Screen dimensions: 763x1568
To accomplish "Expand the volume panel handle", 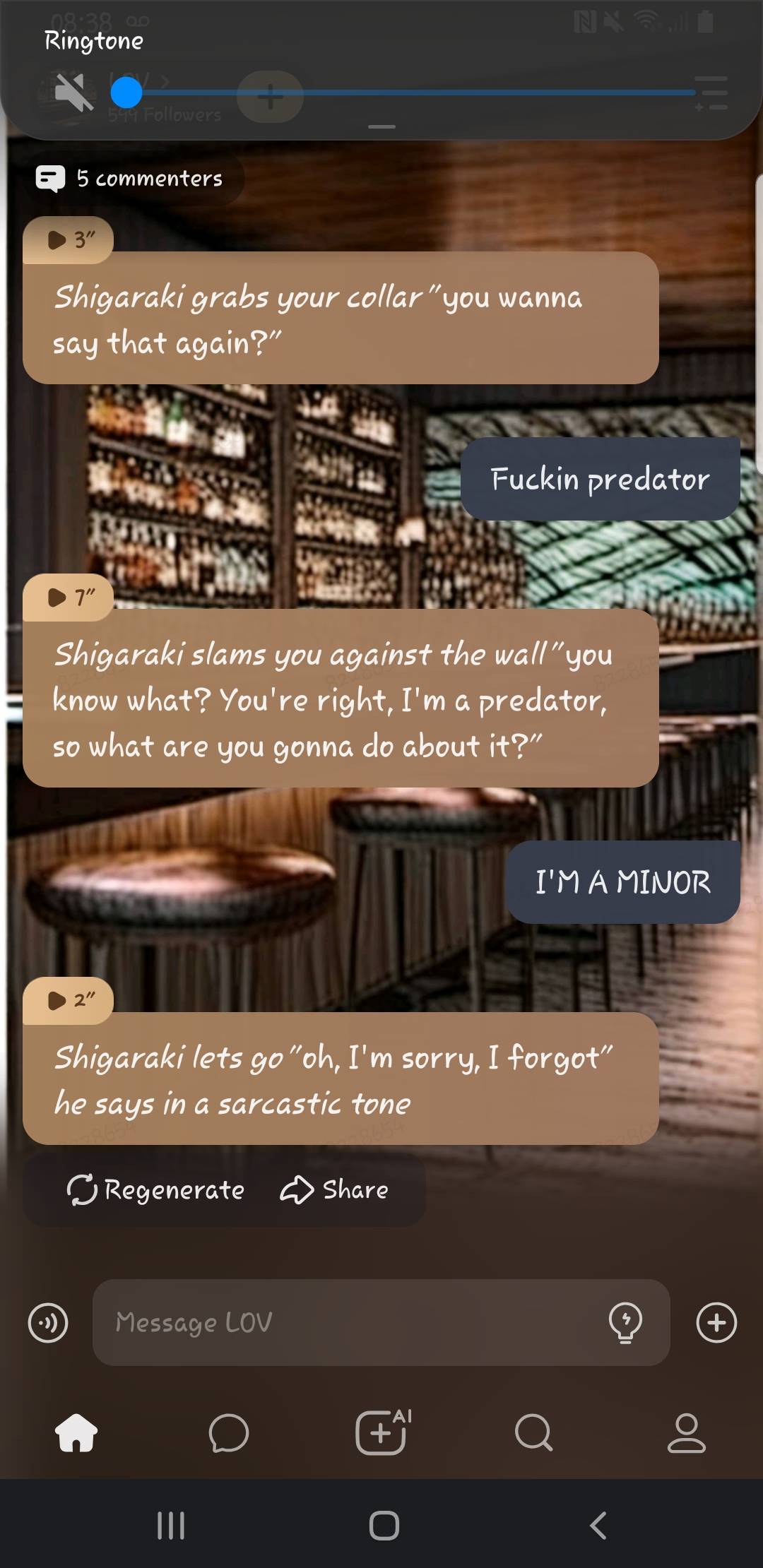I will 381,127.
